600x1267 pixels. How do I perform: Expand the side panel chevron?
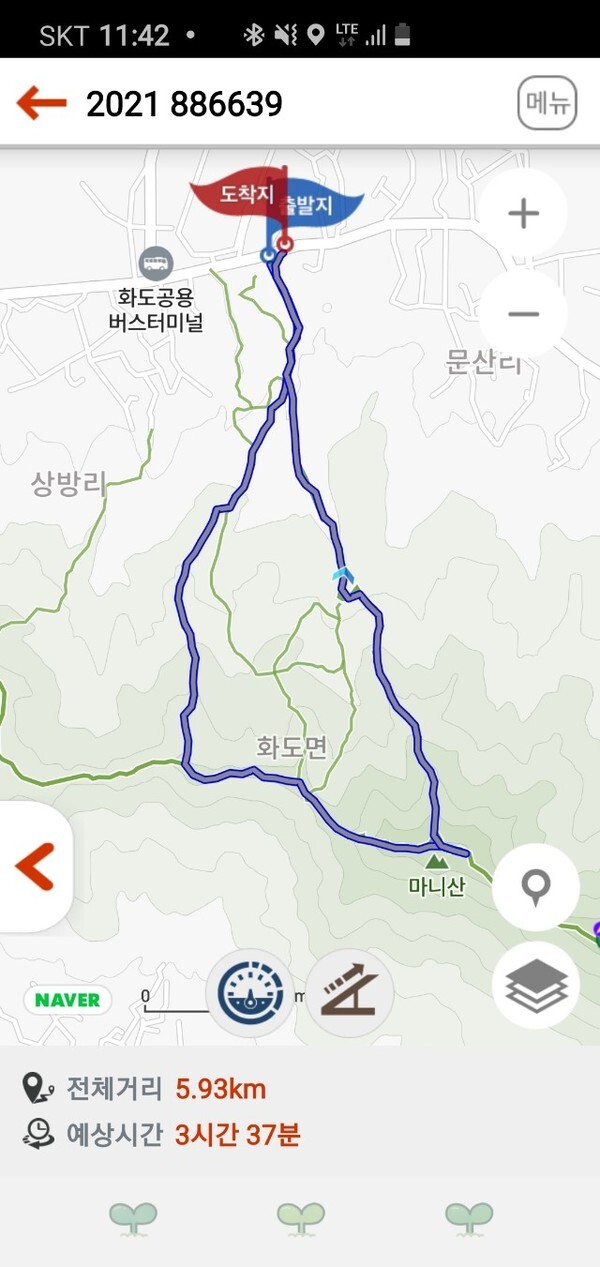pyautogui.click(x=35, y=867)
